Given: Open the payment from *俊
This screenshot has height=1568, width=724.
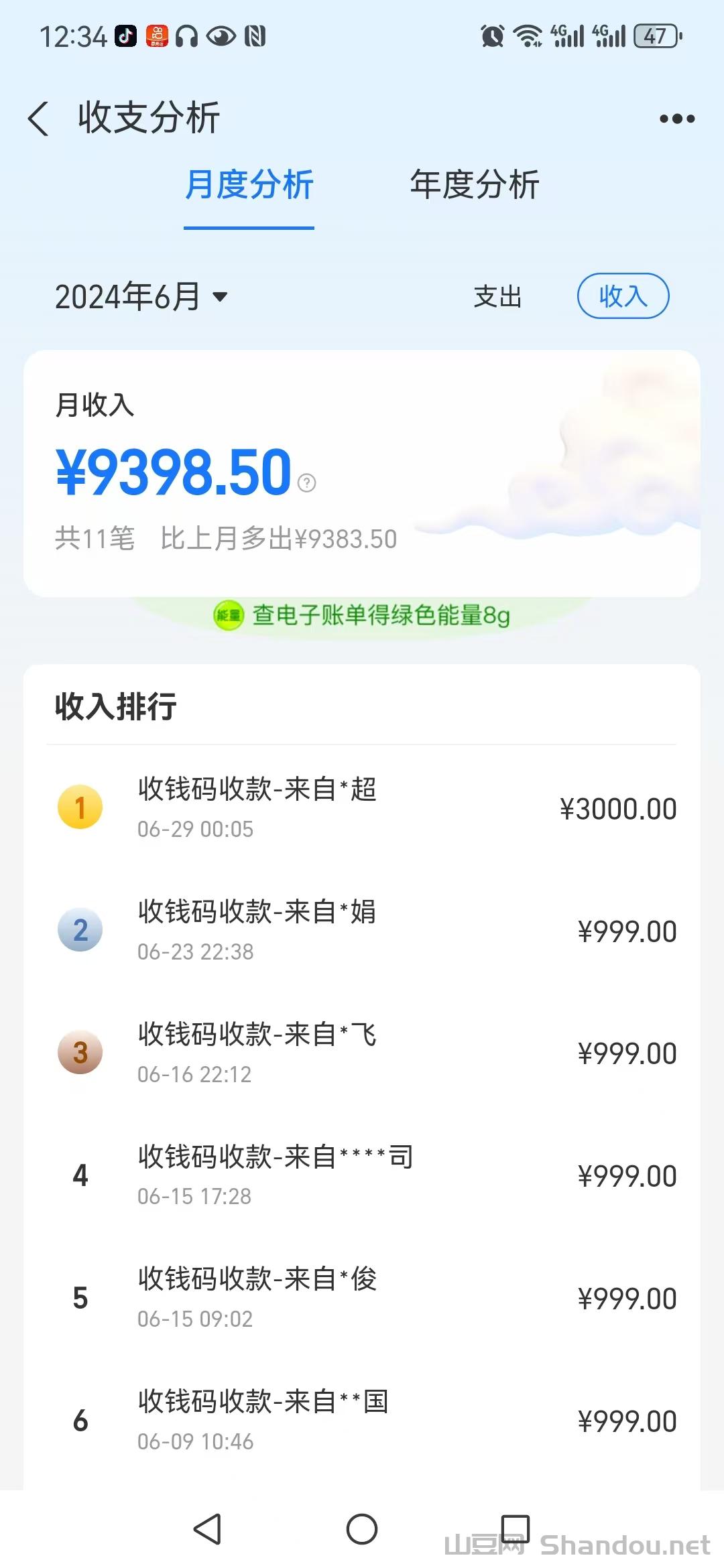Looking at the screenshot, I should (362, 1298).
